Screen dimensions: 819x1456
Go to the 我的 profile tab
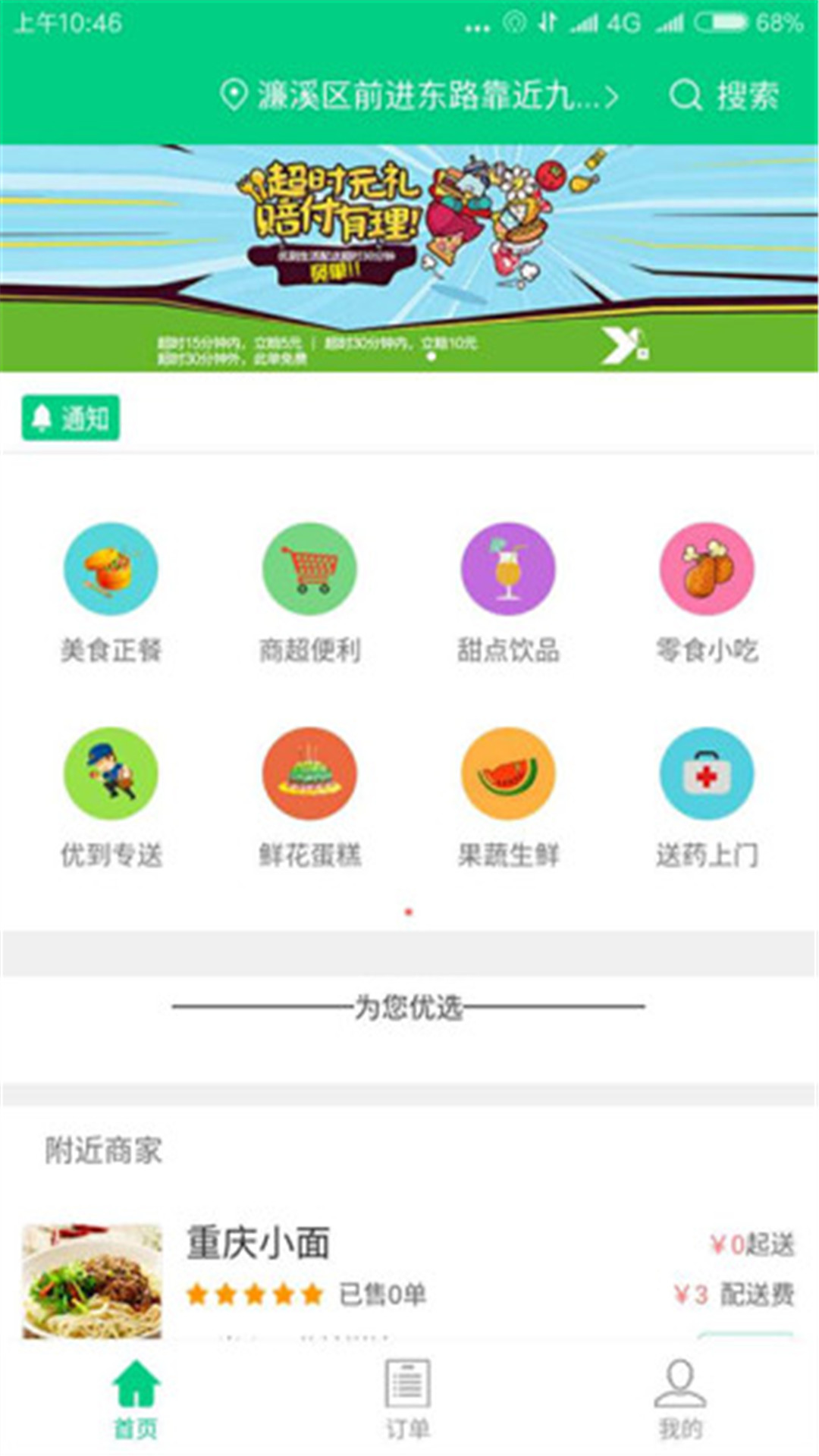[x=680, y=1398]
